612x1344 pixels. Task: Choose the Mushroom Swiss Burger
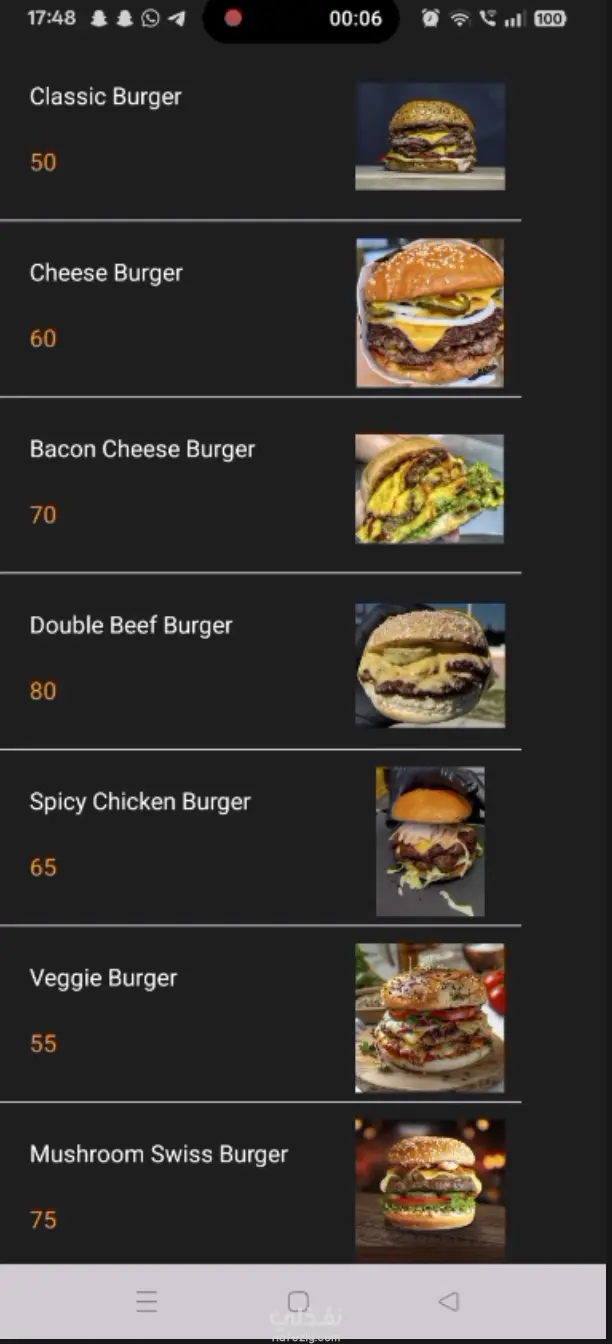pos(159,1154)
